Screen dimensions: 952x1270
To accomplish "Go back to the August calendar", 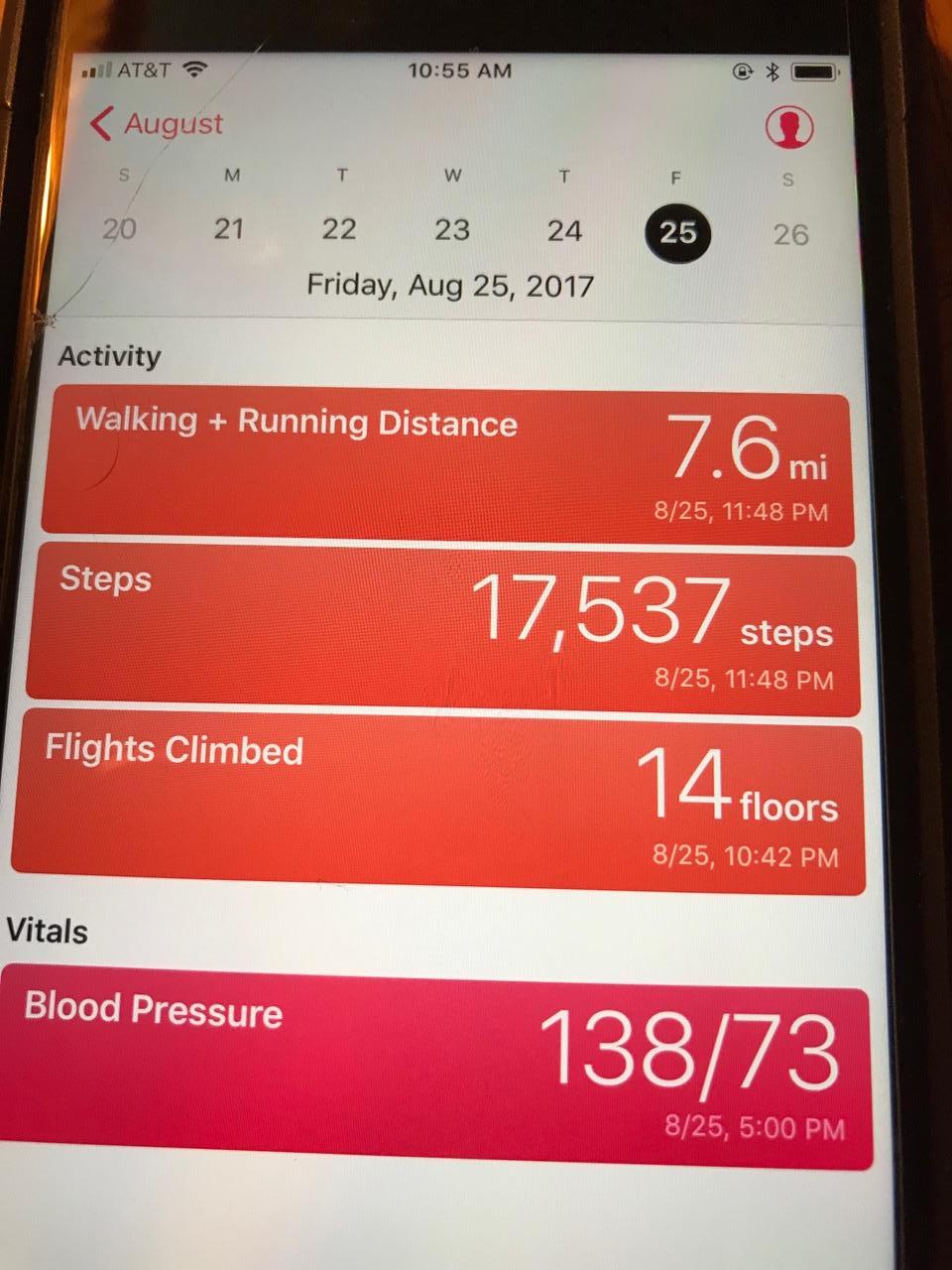I will 157,124.
